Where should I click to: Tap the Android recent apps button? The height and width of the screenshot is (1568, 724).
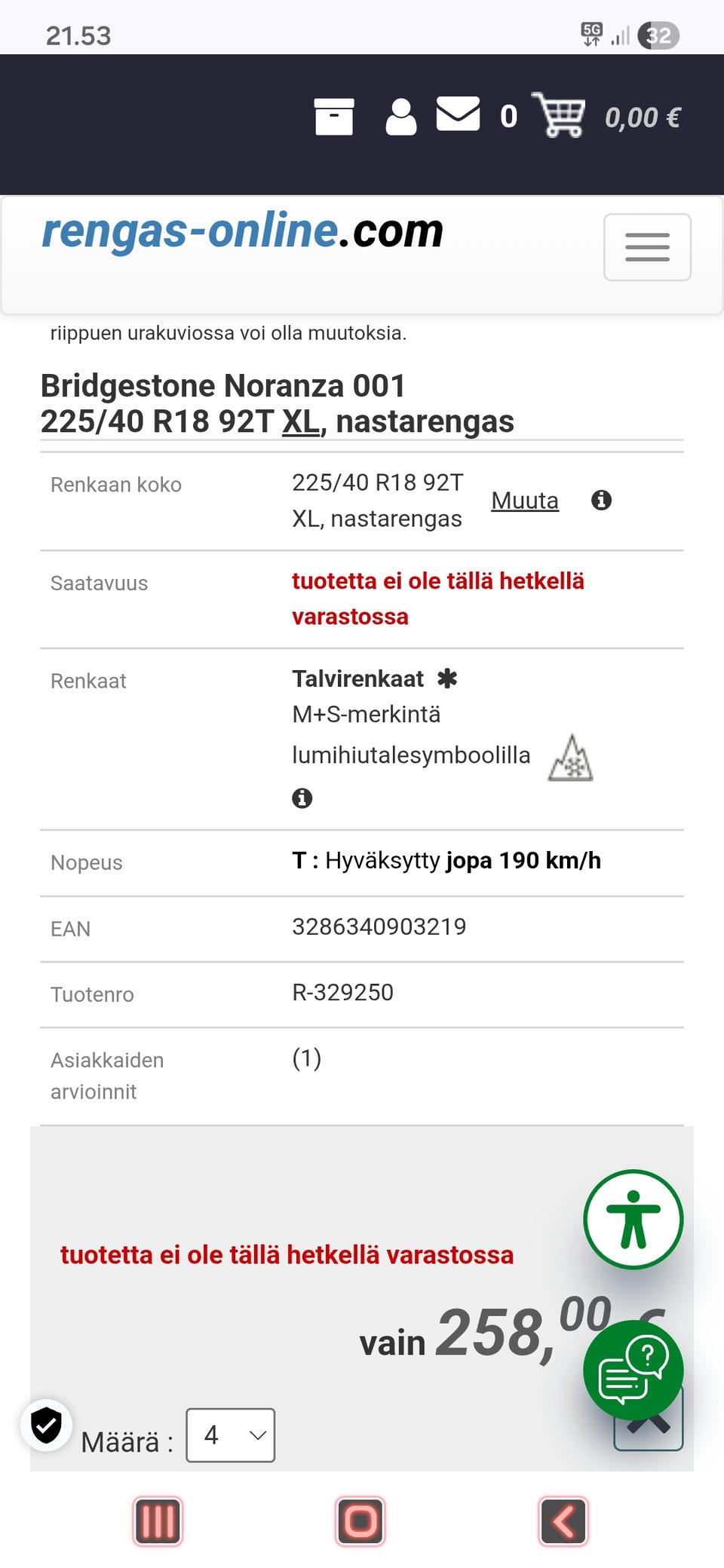pyautogui.click(x=158, y=1521)
